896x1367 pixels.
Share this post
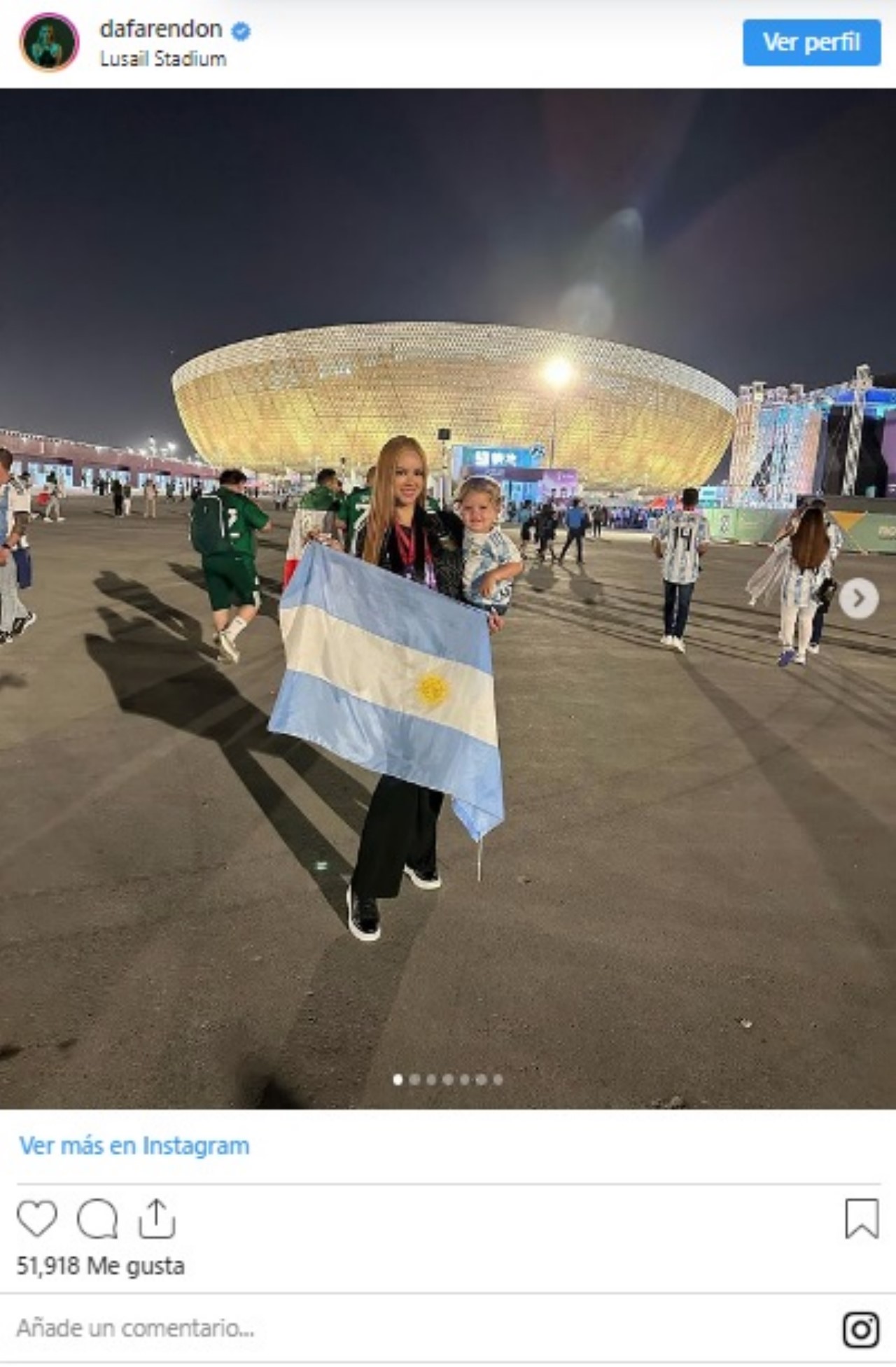(x=156, y=1219)
